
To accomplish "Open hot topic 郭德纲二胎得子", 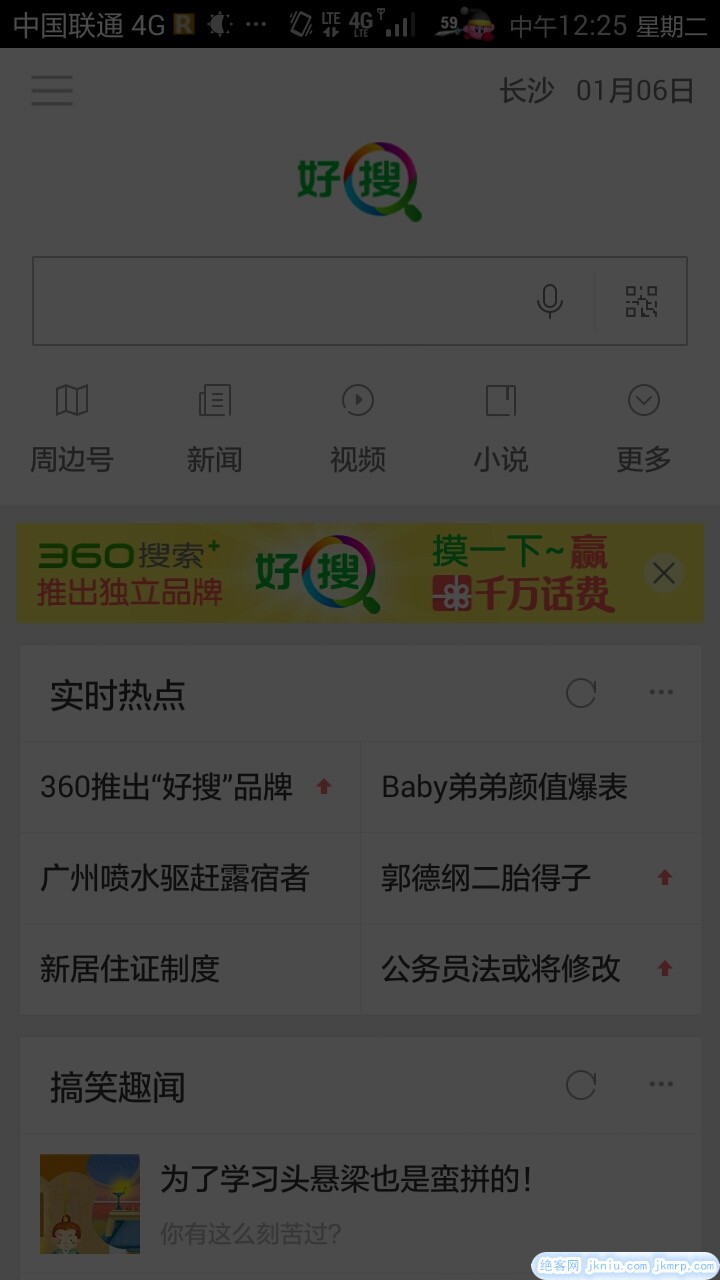I will tap(486, 878).
